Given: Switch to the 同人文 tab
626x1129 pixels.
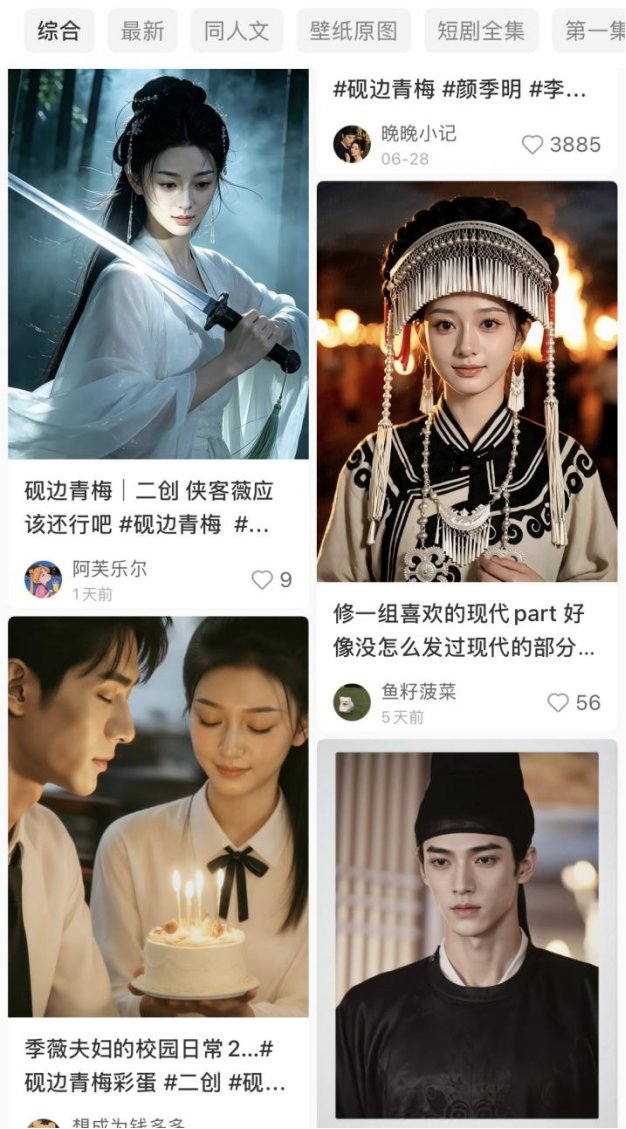Looking at the screenshot, I should [x=237, y=31].
